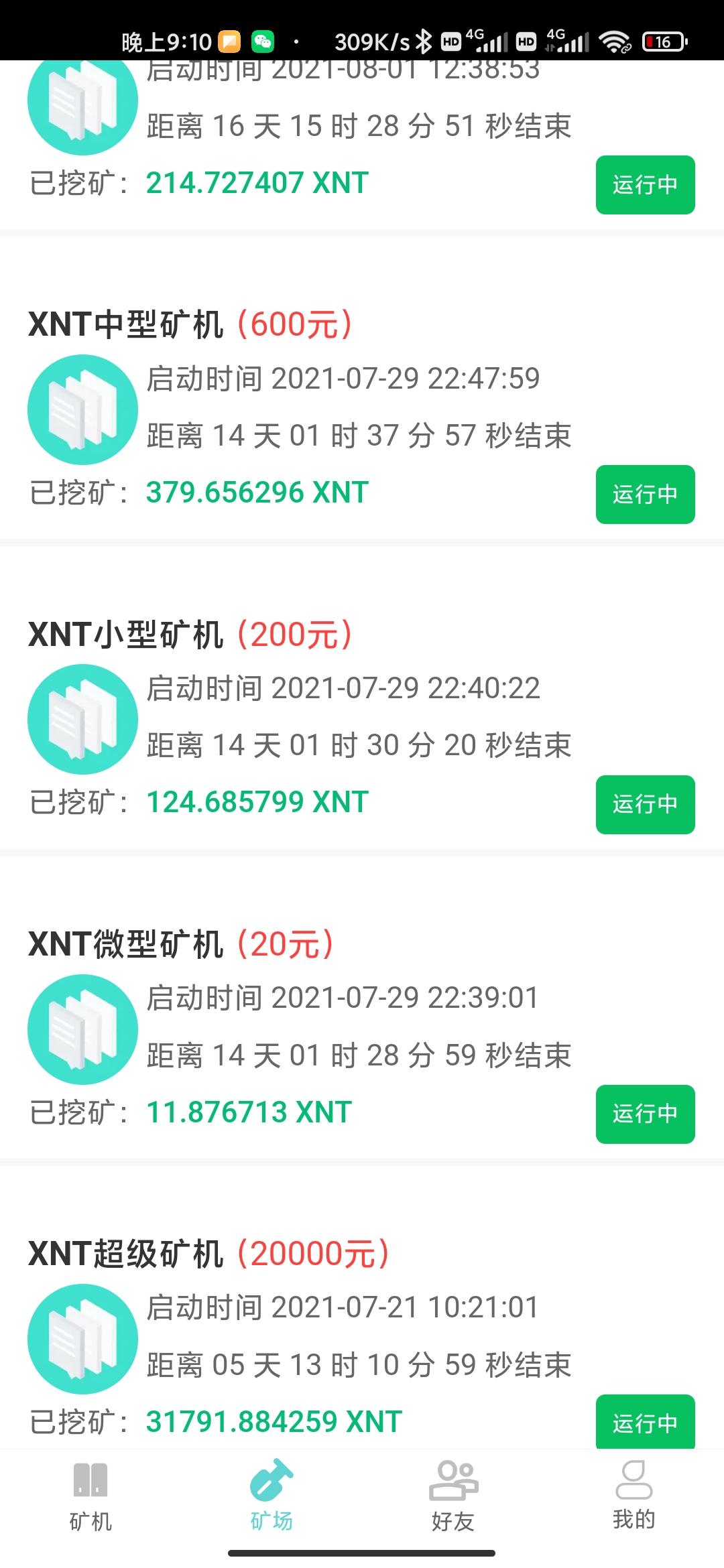Tap 运行中 button for XNT小型矿机 (200元)
This screenshot has height=1568, width=724.
tap(645, 805)
